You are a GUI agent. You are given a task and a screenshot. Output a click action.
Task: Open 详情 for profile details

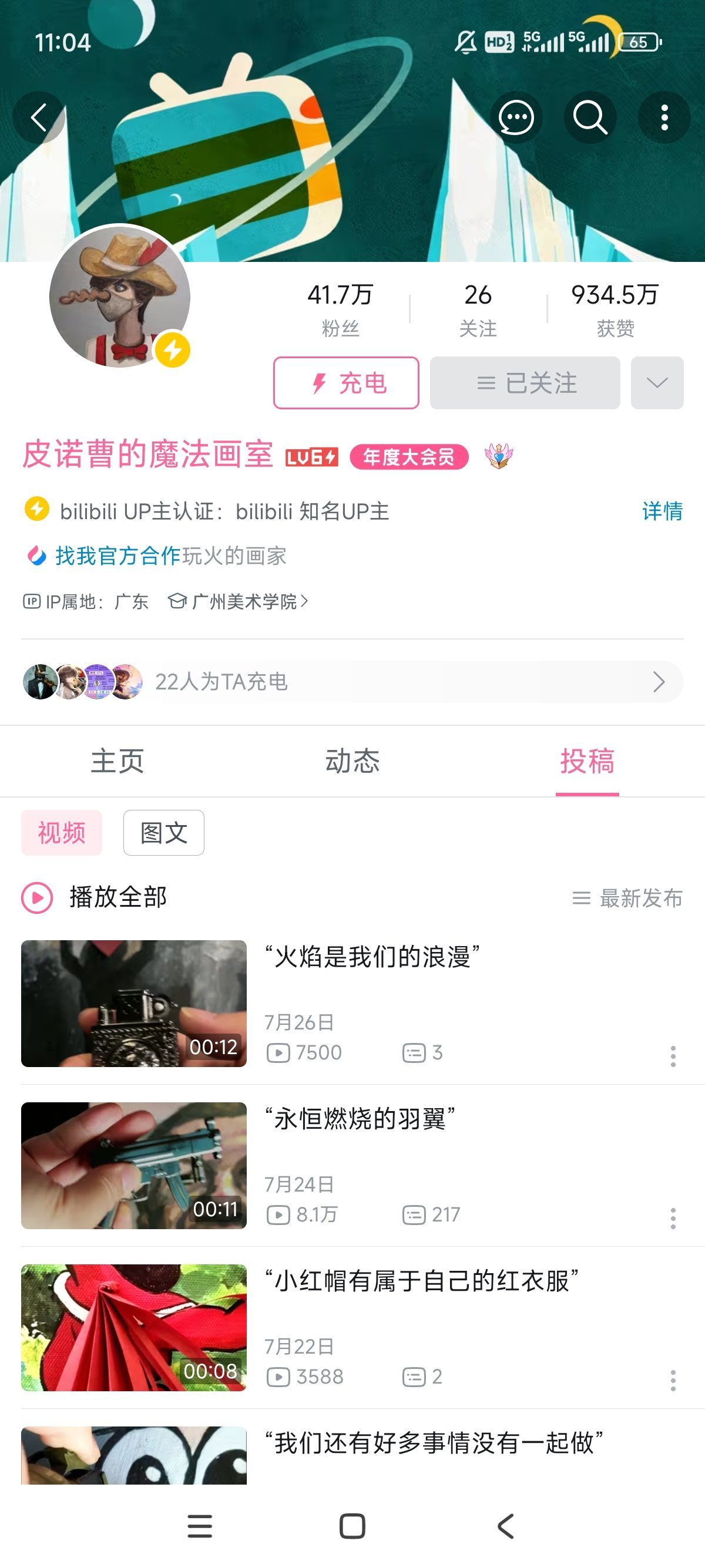(662, 512)
